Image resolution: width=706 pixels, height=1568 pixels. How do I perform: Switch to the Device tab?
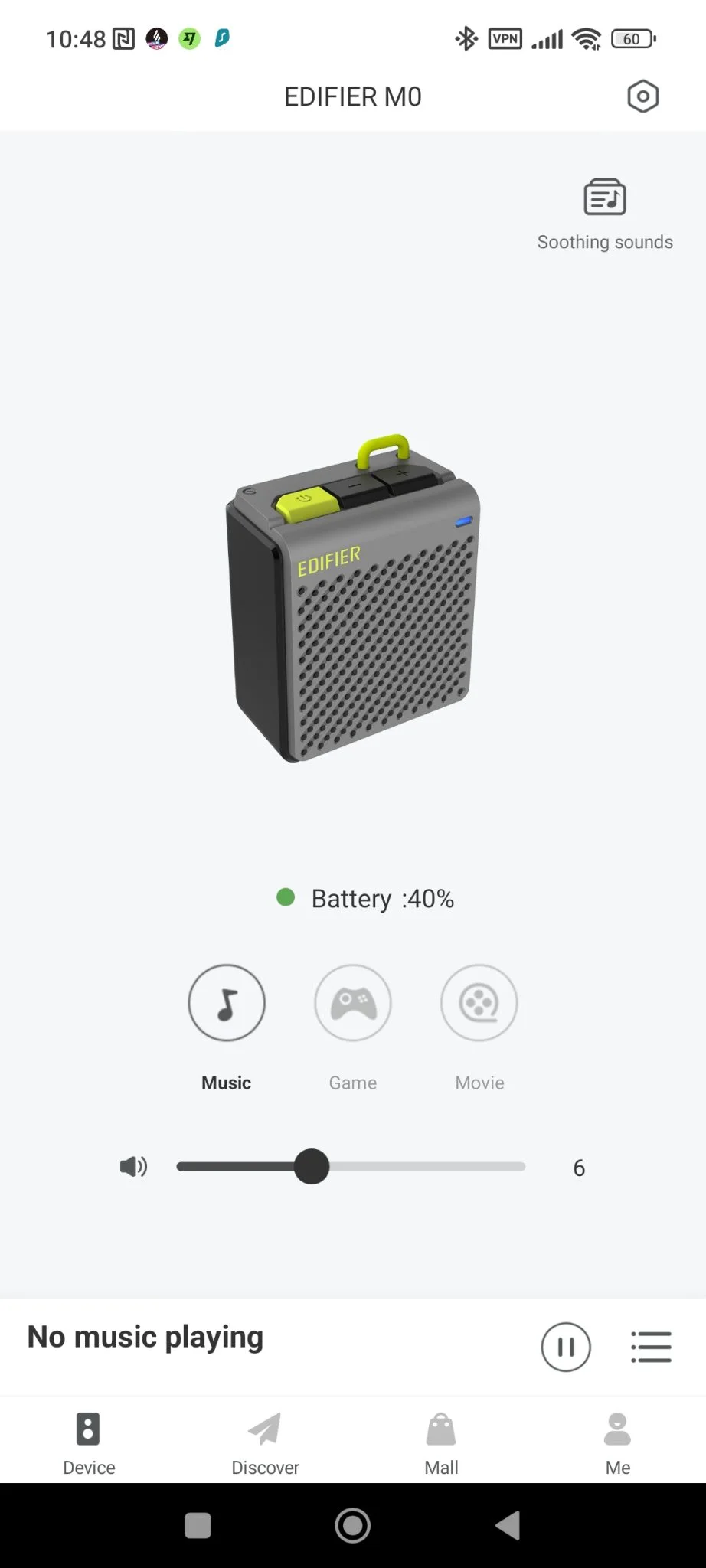tap(89, 1443)
